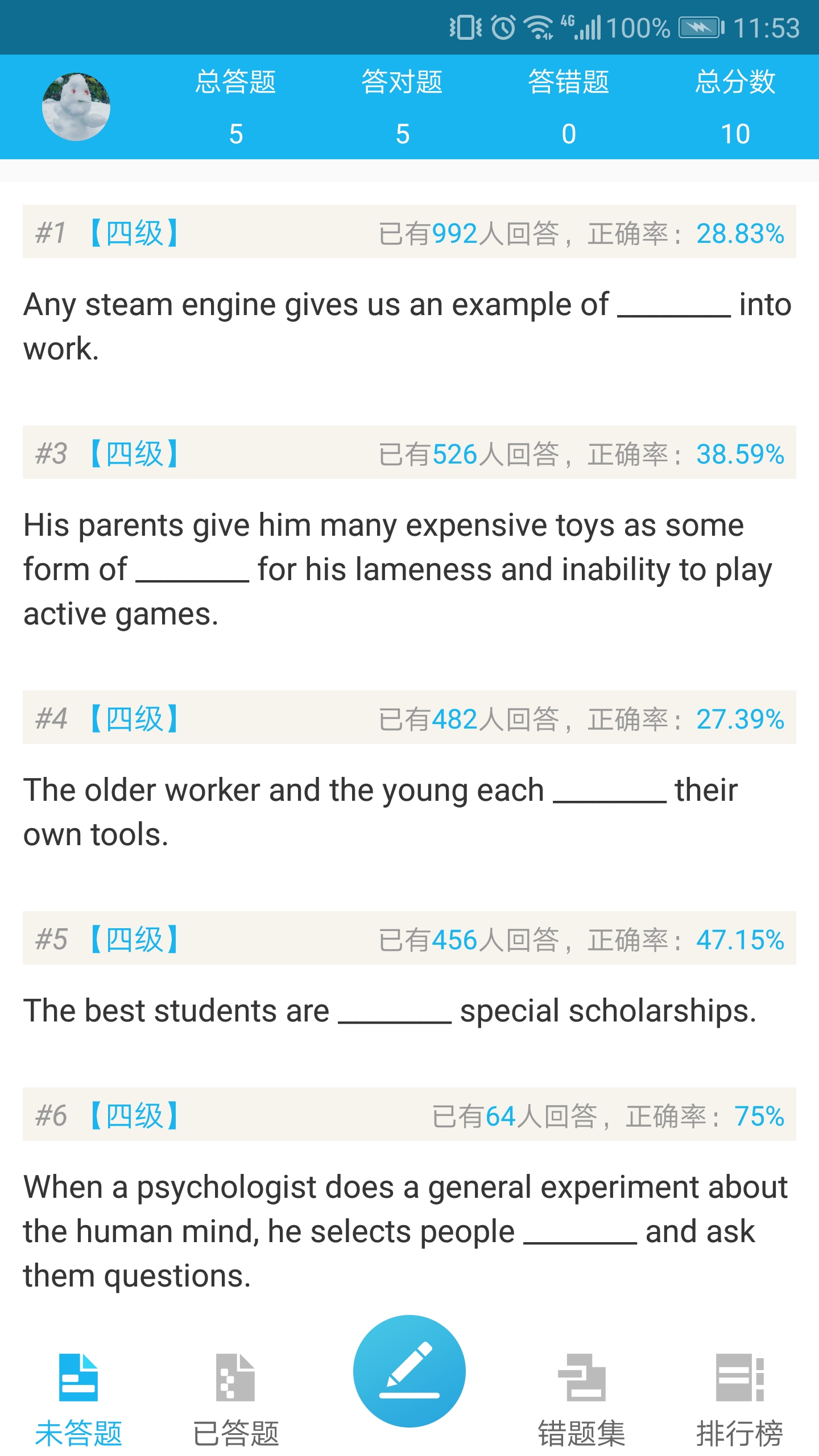The image size is (819, 1456).
Task: Tap the blue pencil answer button
Action: 409,1371
